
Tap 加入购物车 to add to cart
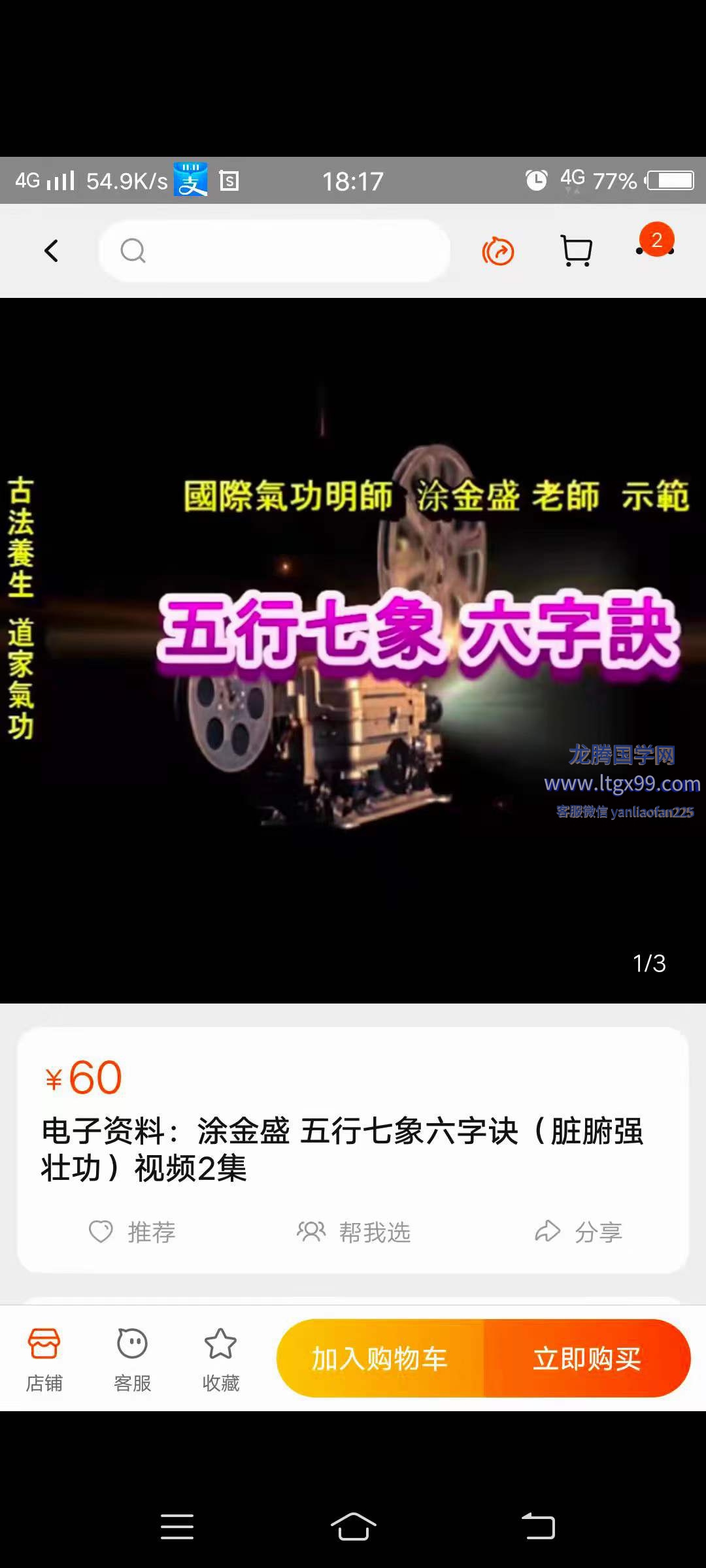[x=380, y=1359]
